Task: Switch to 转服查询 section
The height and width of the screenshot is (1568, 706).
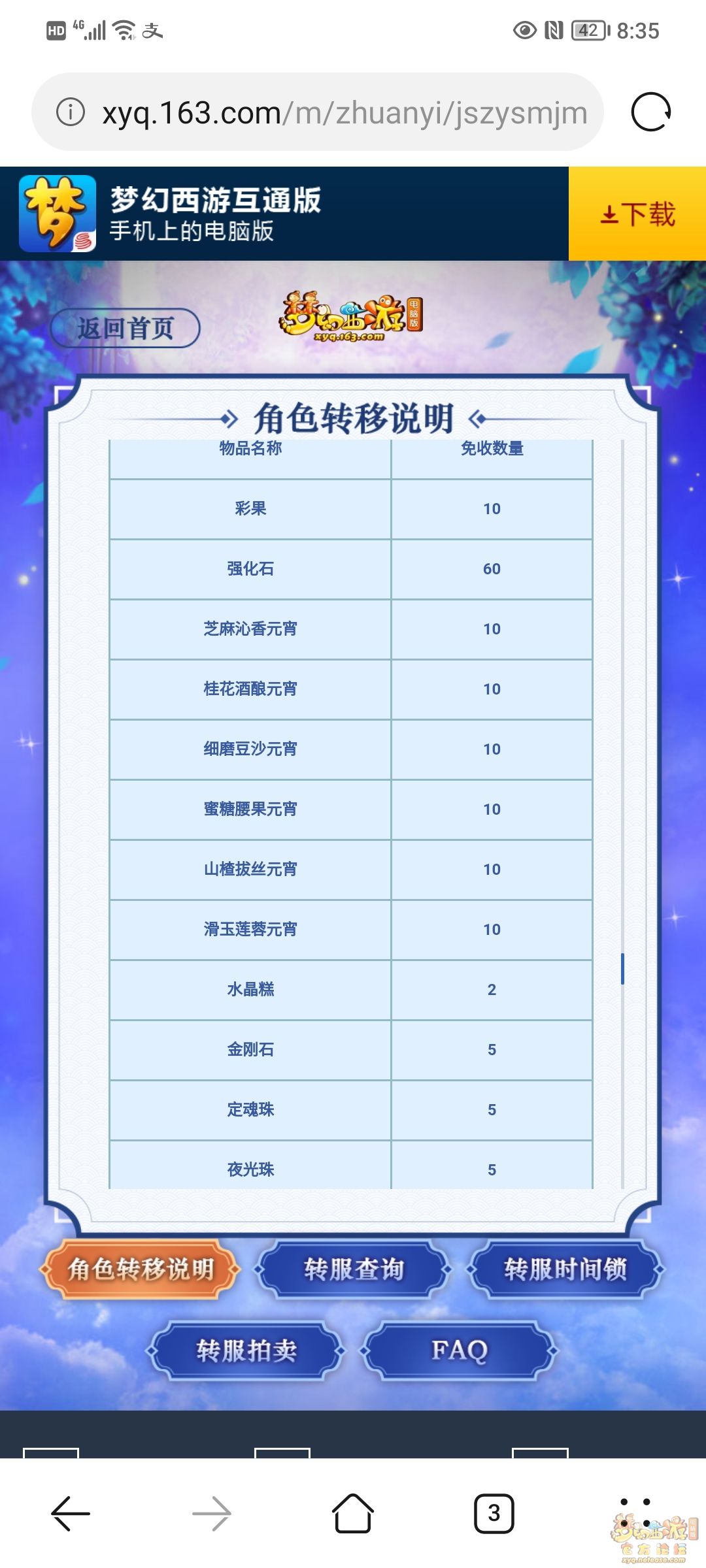Action: point(354,1269)
